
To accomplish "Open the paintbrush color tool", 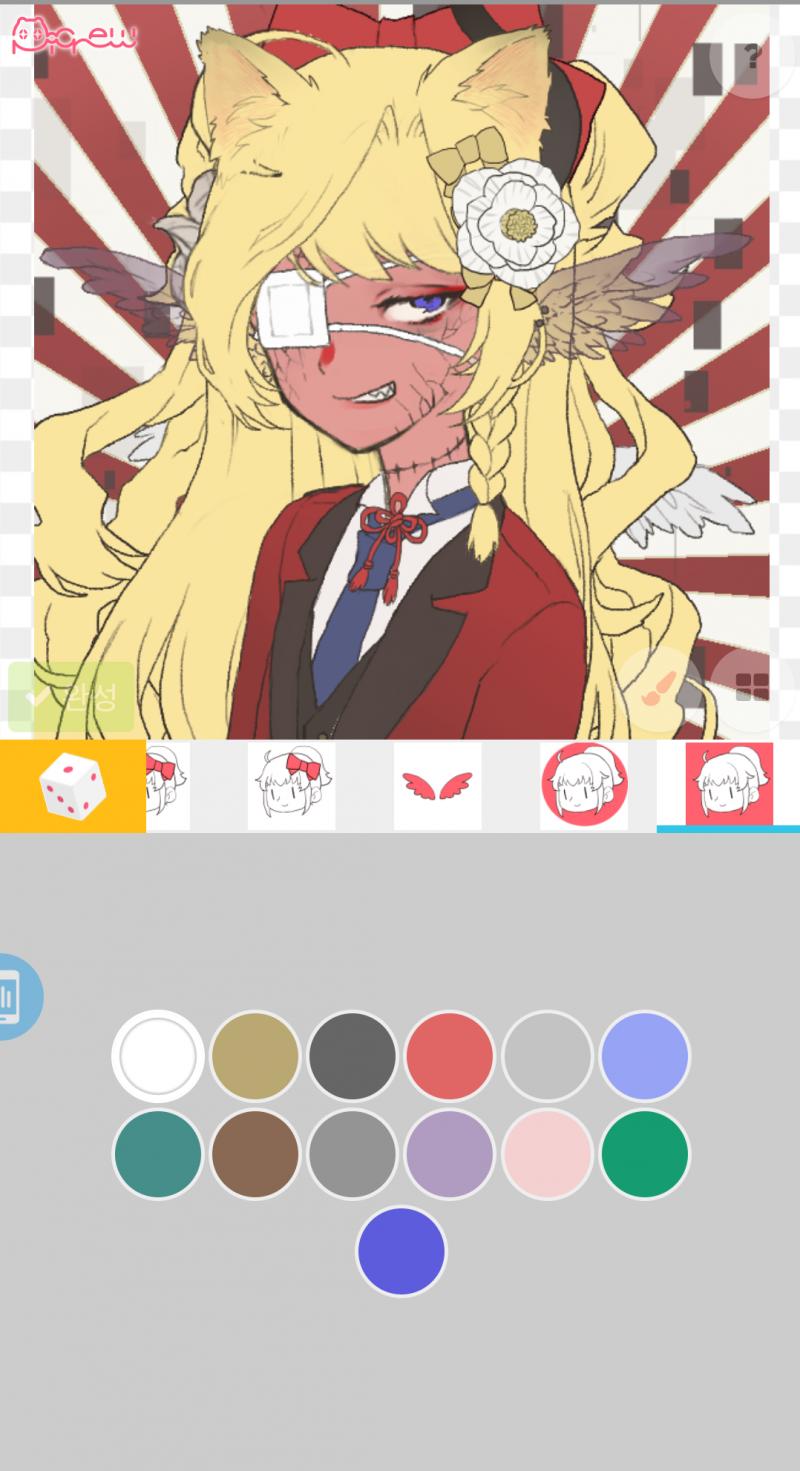I will pos(658,689).
